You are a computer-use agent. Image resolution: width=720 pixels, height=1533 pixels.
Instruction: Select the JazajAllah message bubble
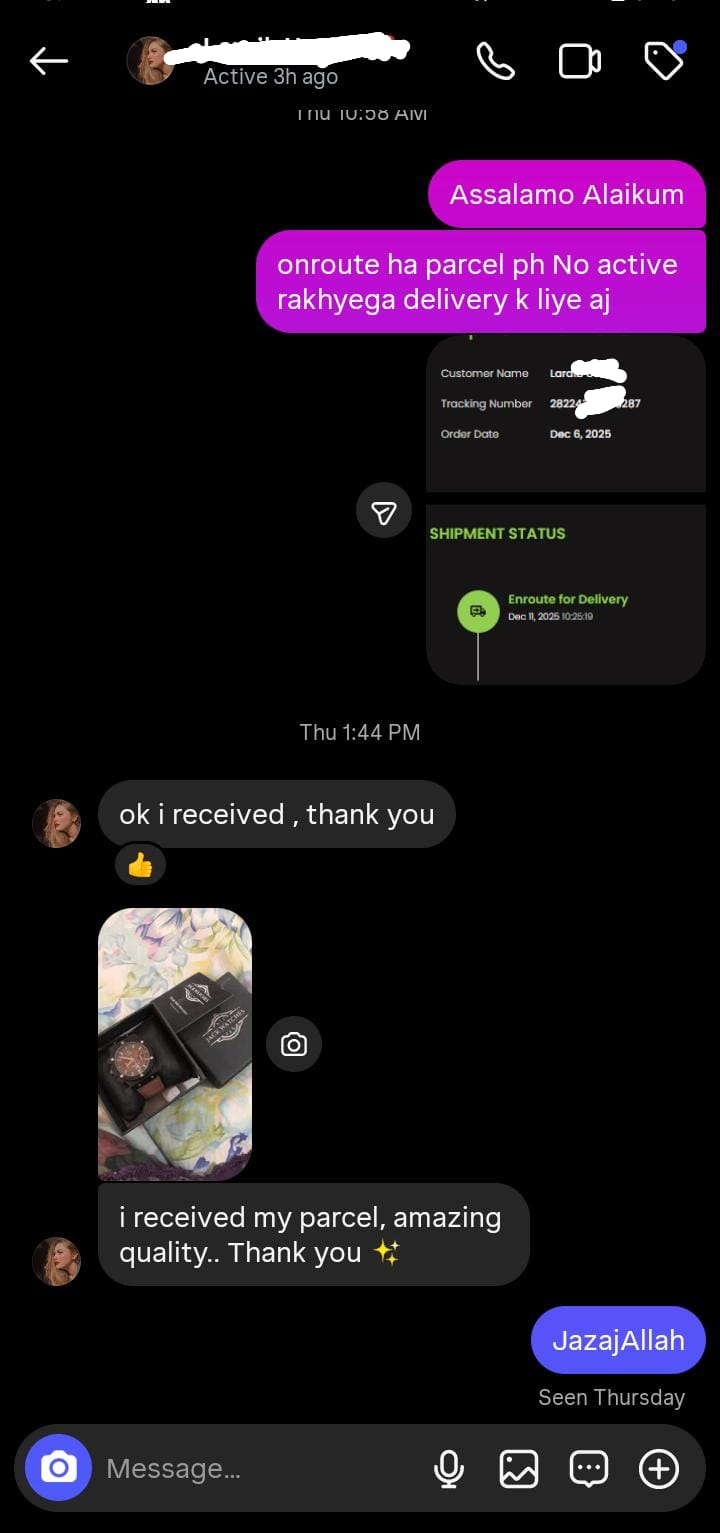pos(617,1340)
